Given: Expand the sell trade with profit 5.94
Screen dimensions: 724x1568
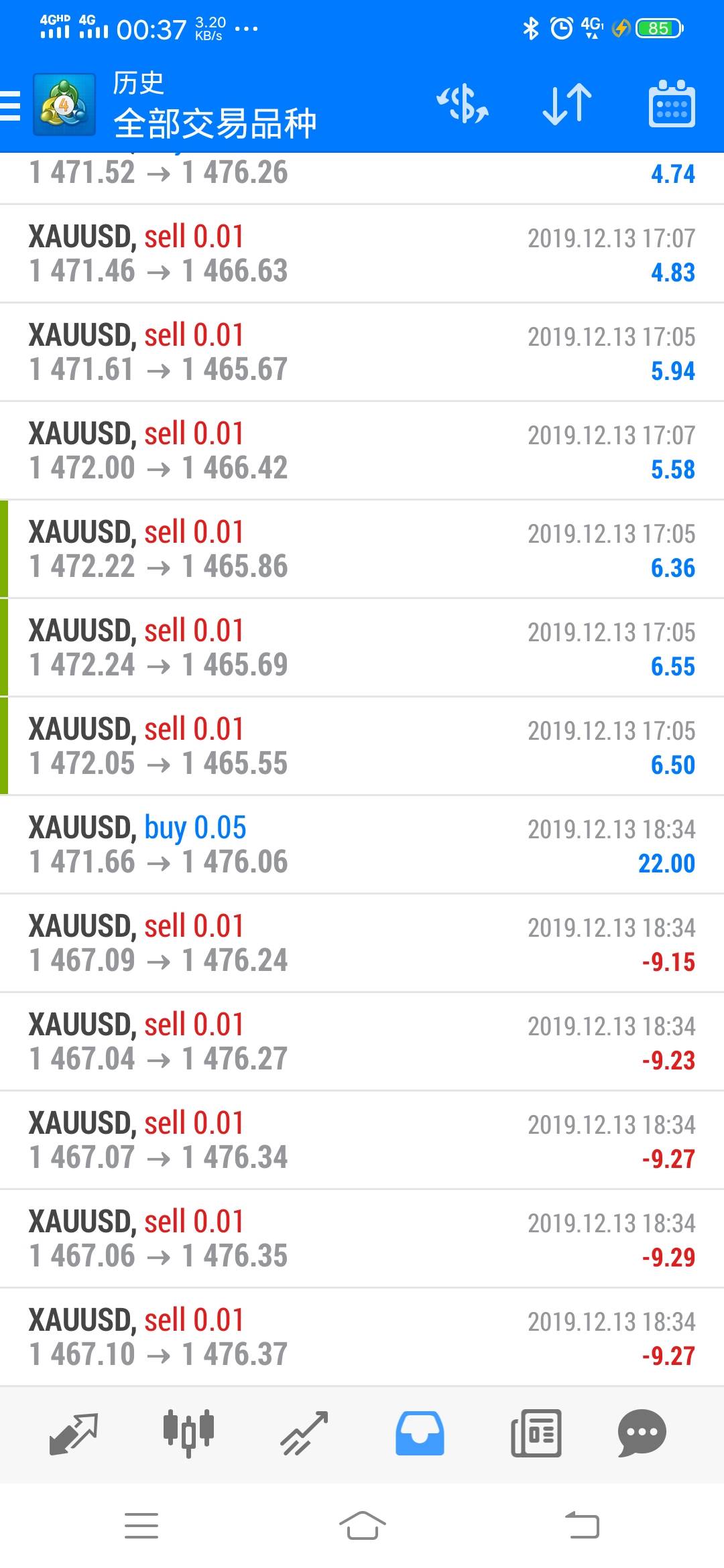Looking at the screenshot, I should 362,352.
